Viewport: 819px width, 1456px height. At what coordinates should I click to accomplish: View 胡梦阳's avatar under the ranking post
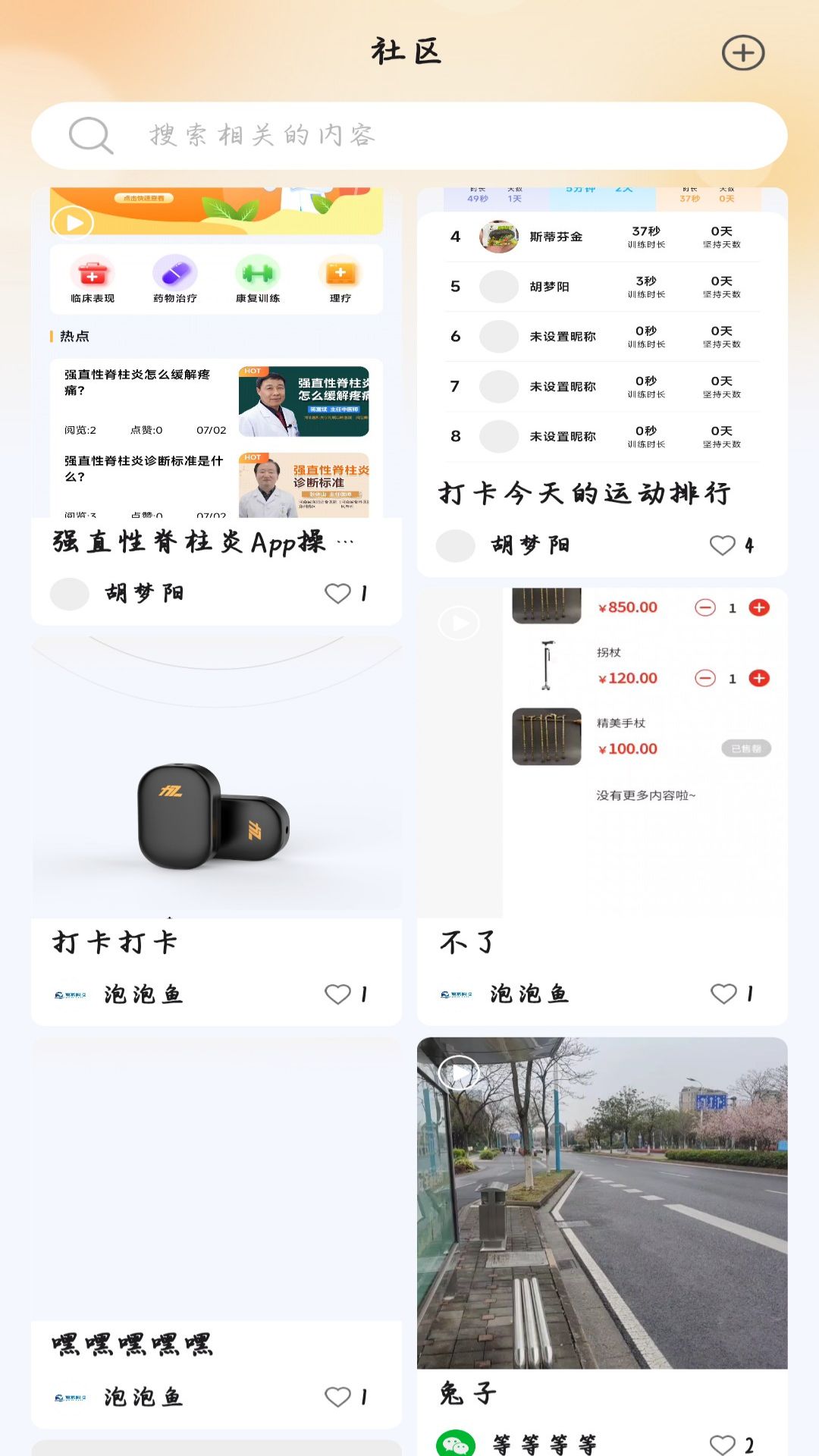(x=455, y=545)
